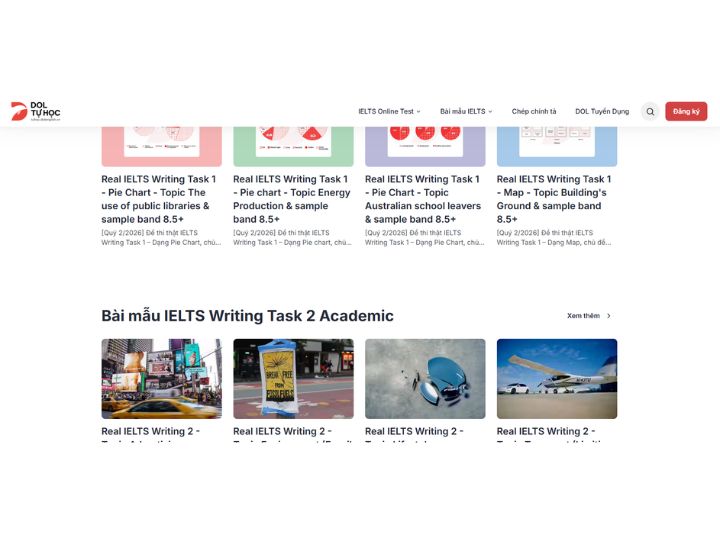Viewport: 720px width, 540px height.
Task: Open the search magnifier icon
Action: (x=650, y=112)
